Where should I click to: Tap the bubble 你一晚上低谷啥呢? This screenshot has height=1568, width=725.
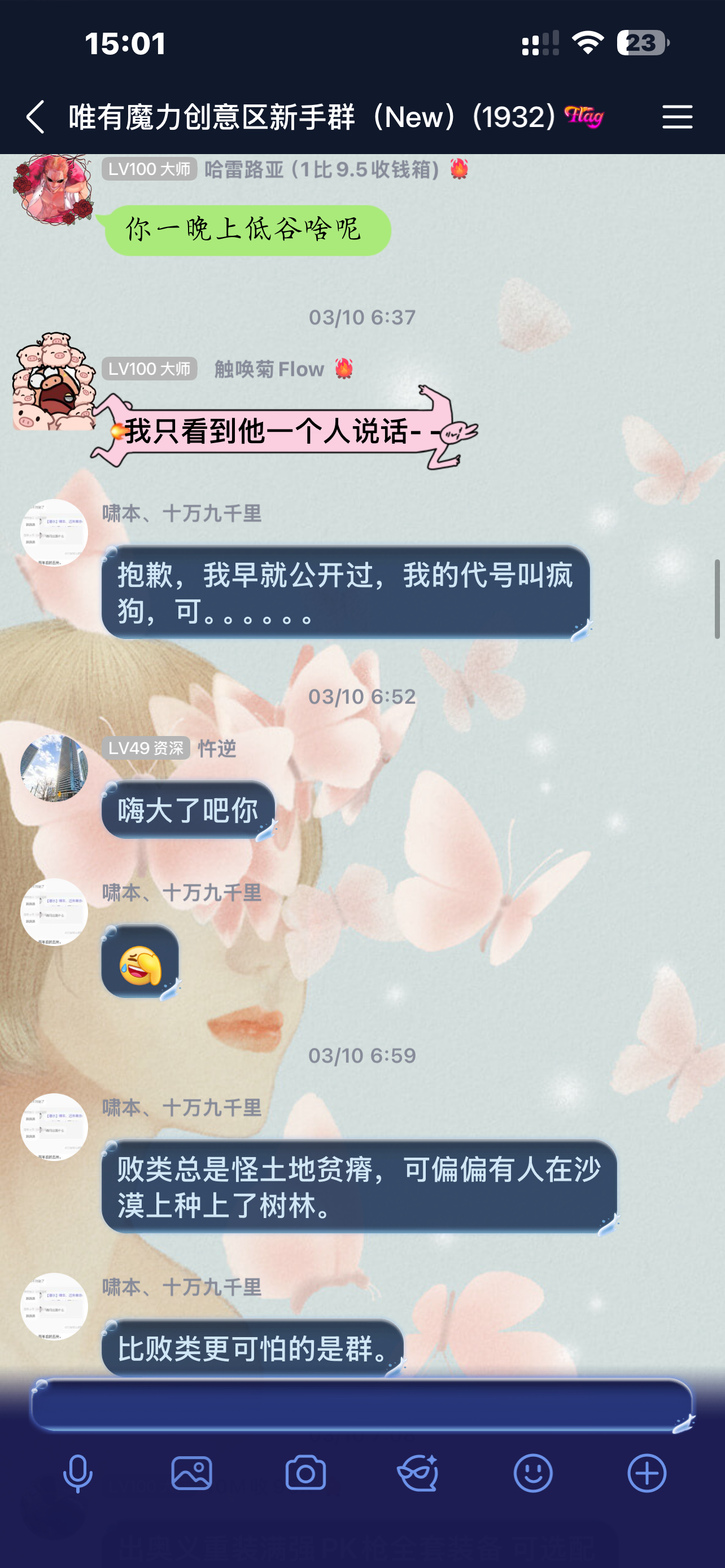pos(247,230)
